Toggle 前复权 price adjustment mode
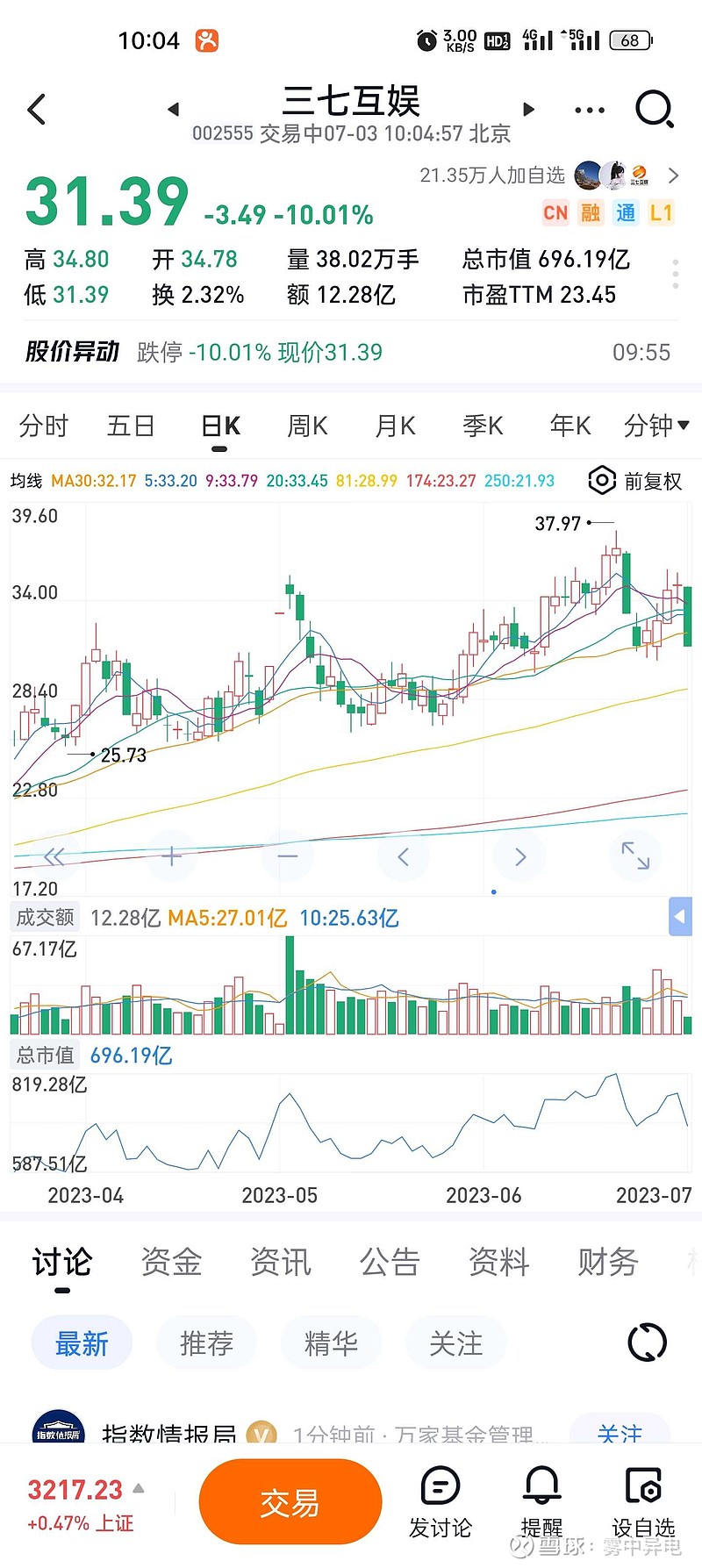Screen dimensions: 702x1568 pyautogui.click(x=642, y=481)
